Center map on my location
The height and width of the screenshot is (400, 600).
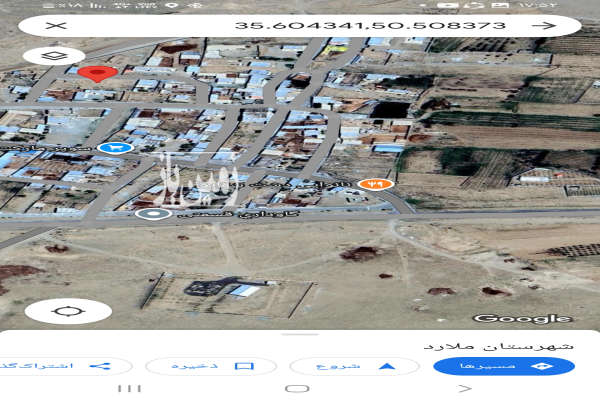tap(68, 311)
